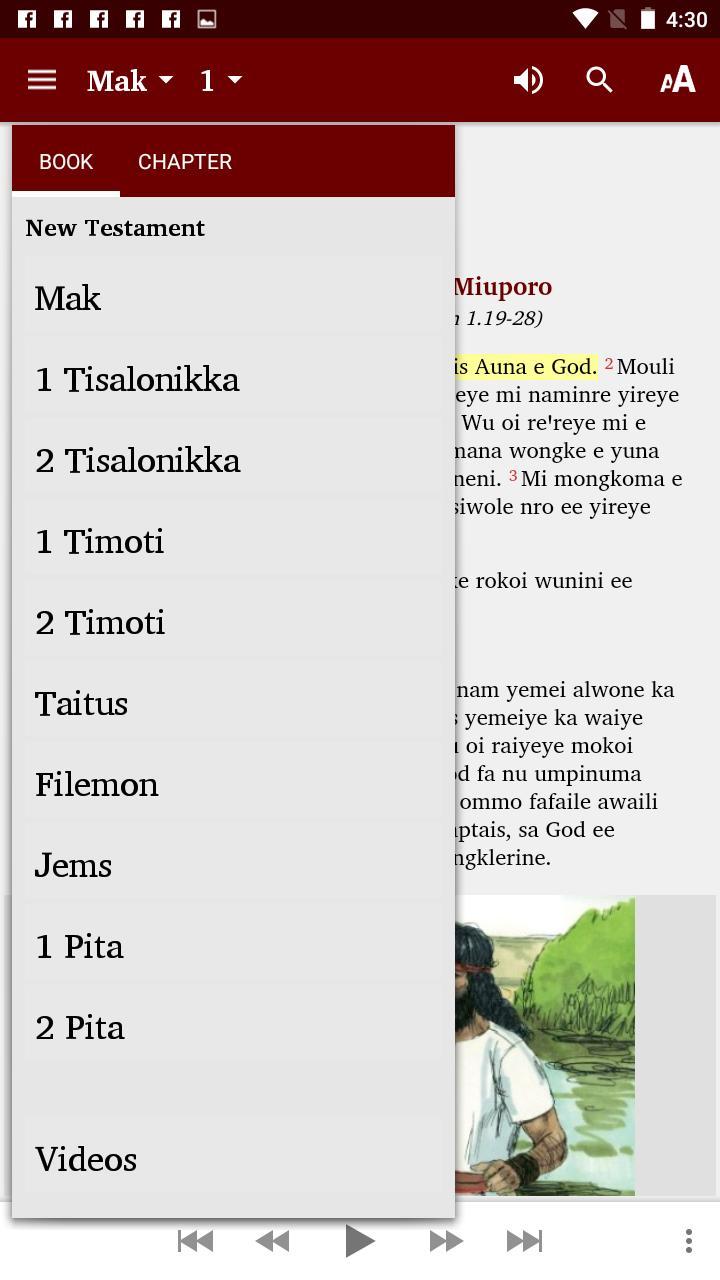Stay on the BOOK tab
Screen dimensions: 720x1280
click(66, 161)
